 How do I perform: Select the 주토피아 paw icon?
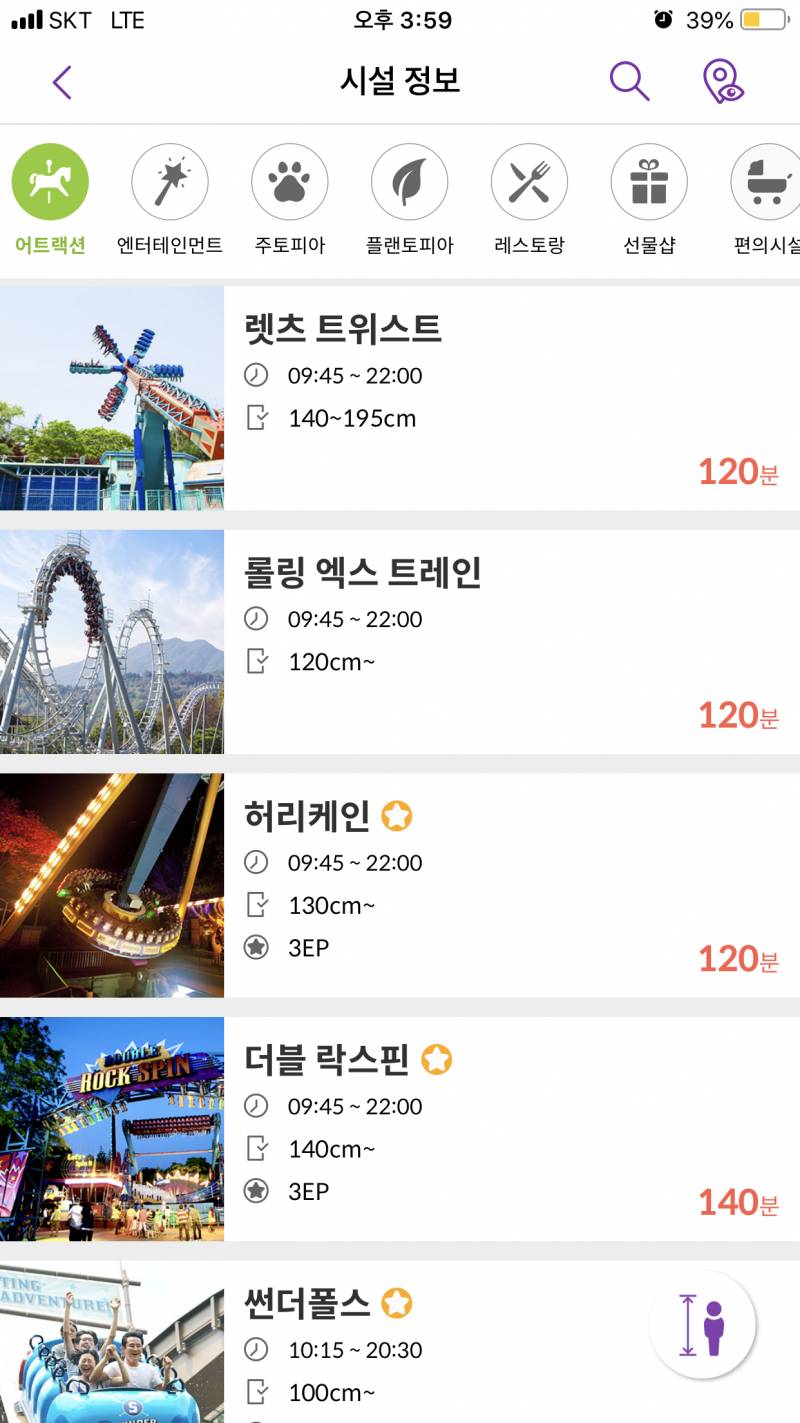click(x=290, y=181)
